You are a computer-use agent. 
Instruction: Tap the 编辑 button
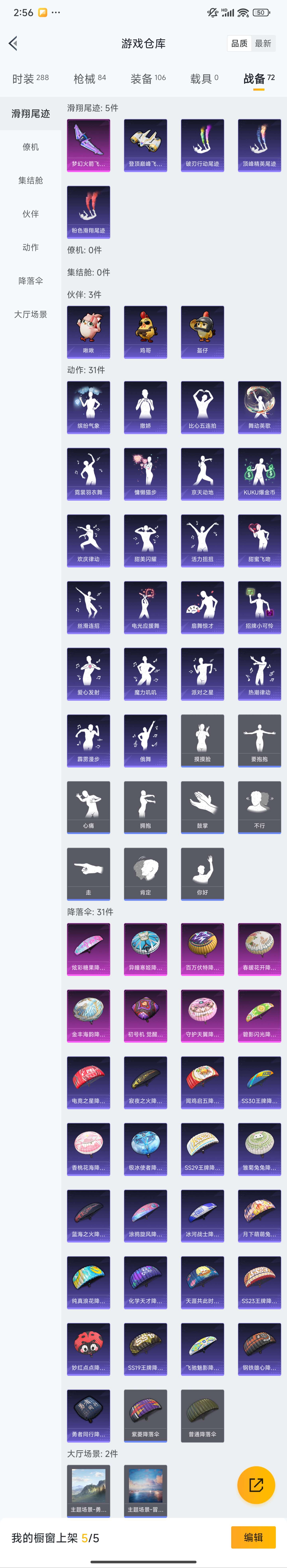point(254,1537)
